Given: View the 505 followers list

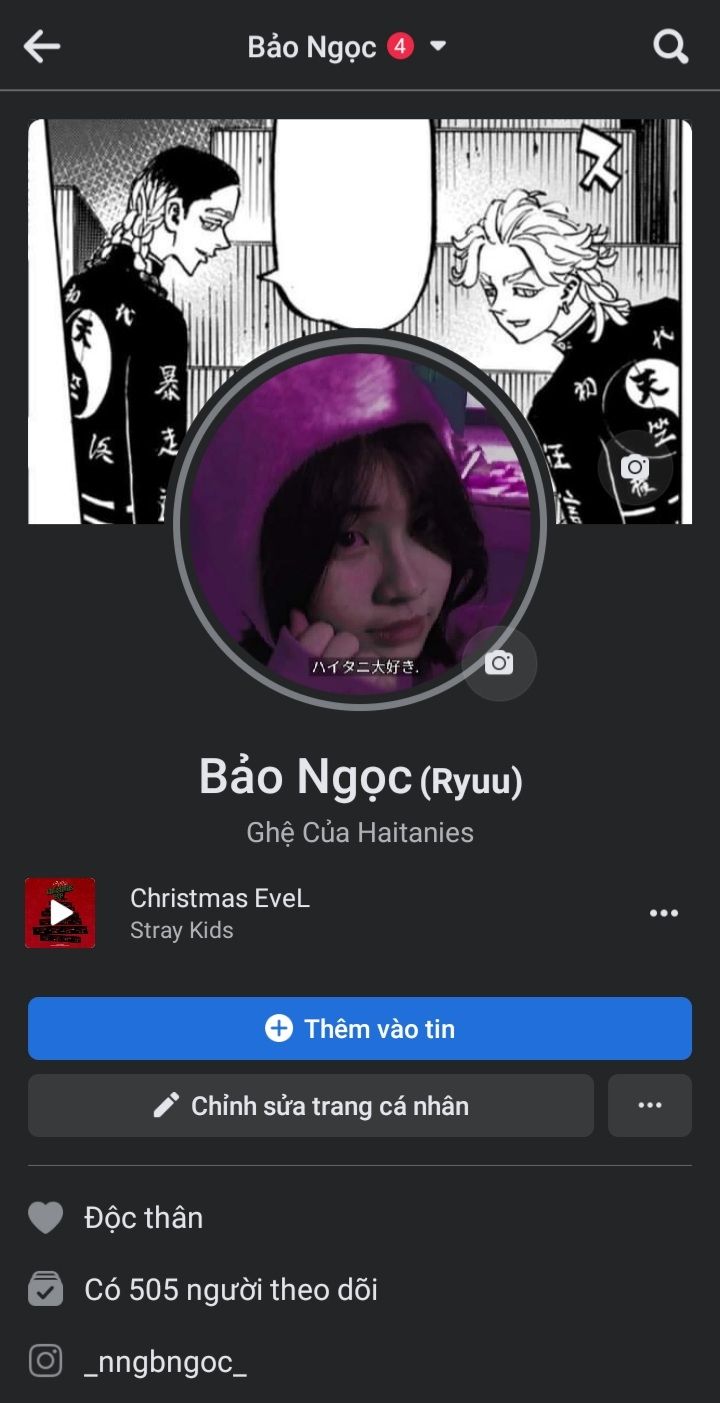Looking at the screenshot, I should [230, 1289].
